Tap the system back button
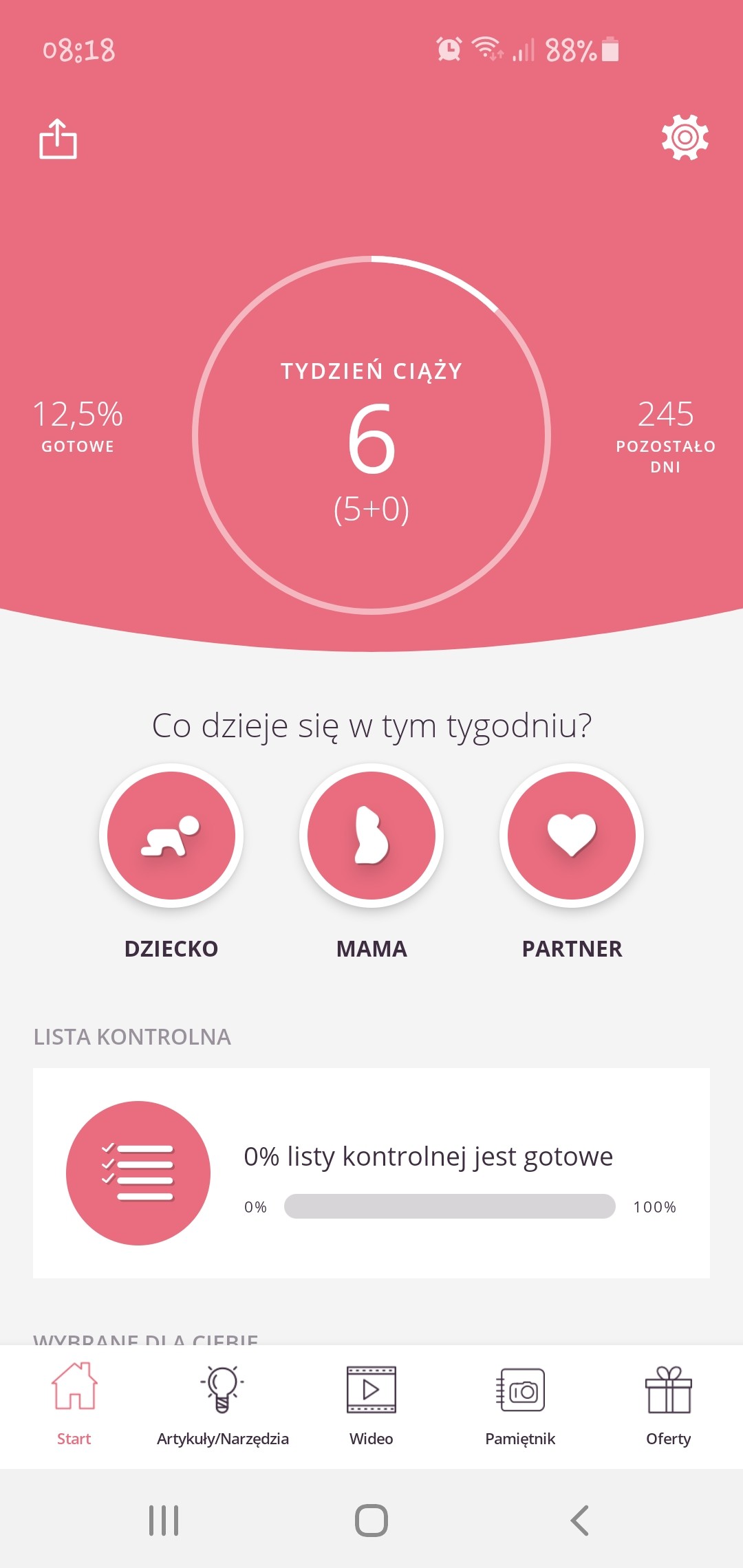743x1568 pixels. [580, 1520]
